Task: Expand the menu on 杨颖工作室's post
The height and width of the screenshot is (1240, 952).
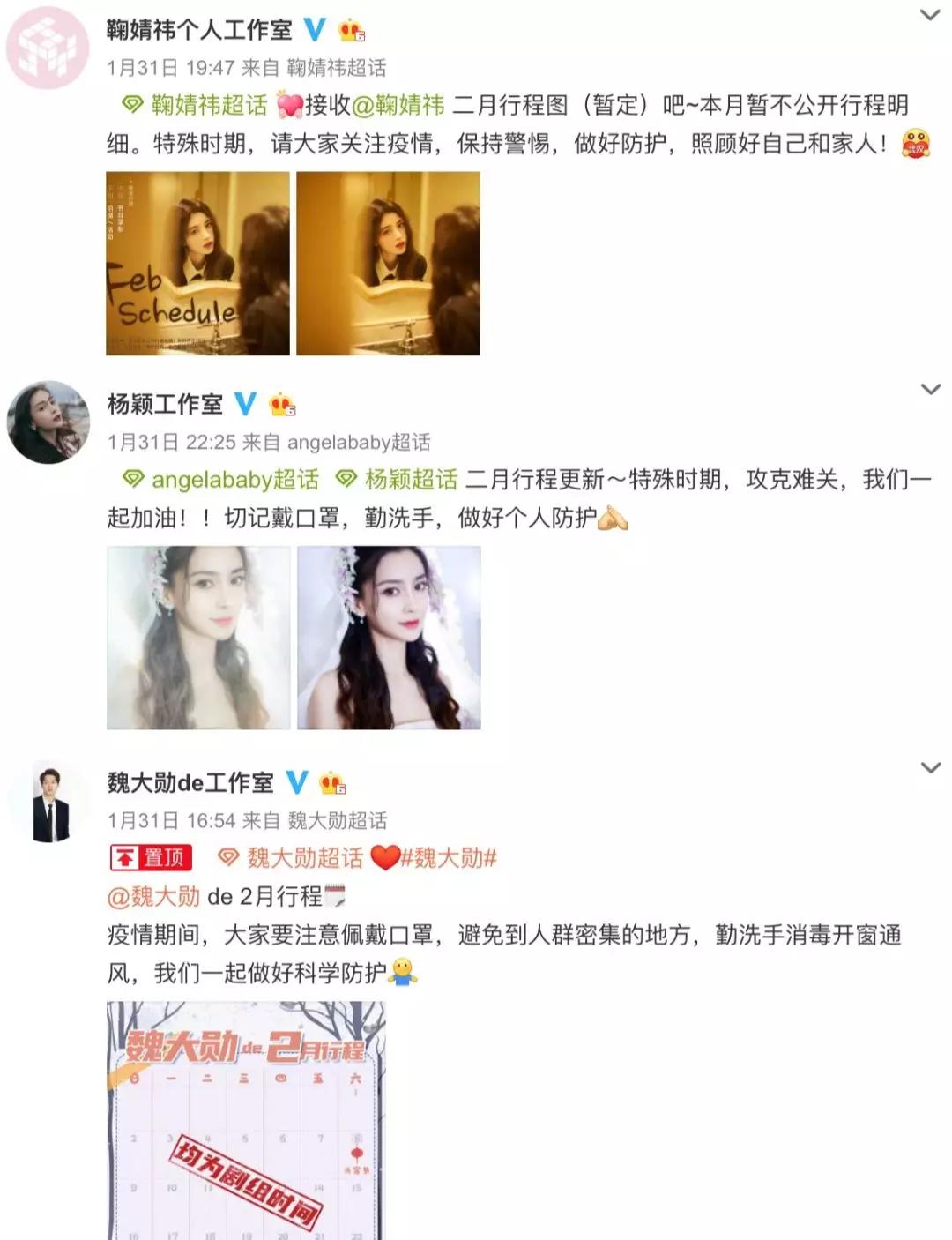Action: click(x=930, y=389)
